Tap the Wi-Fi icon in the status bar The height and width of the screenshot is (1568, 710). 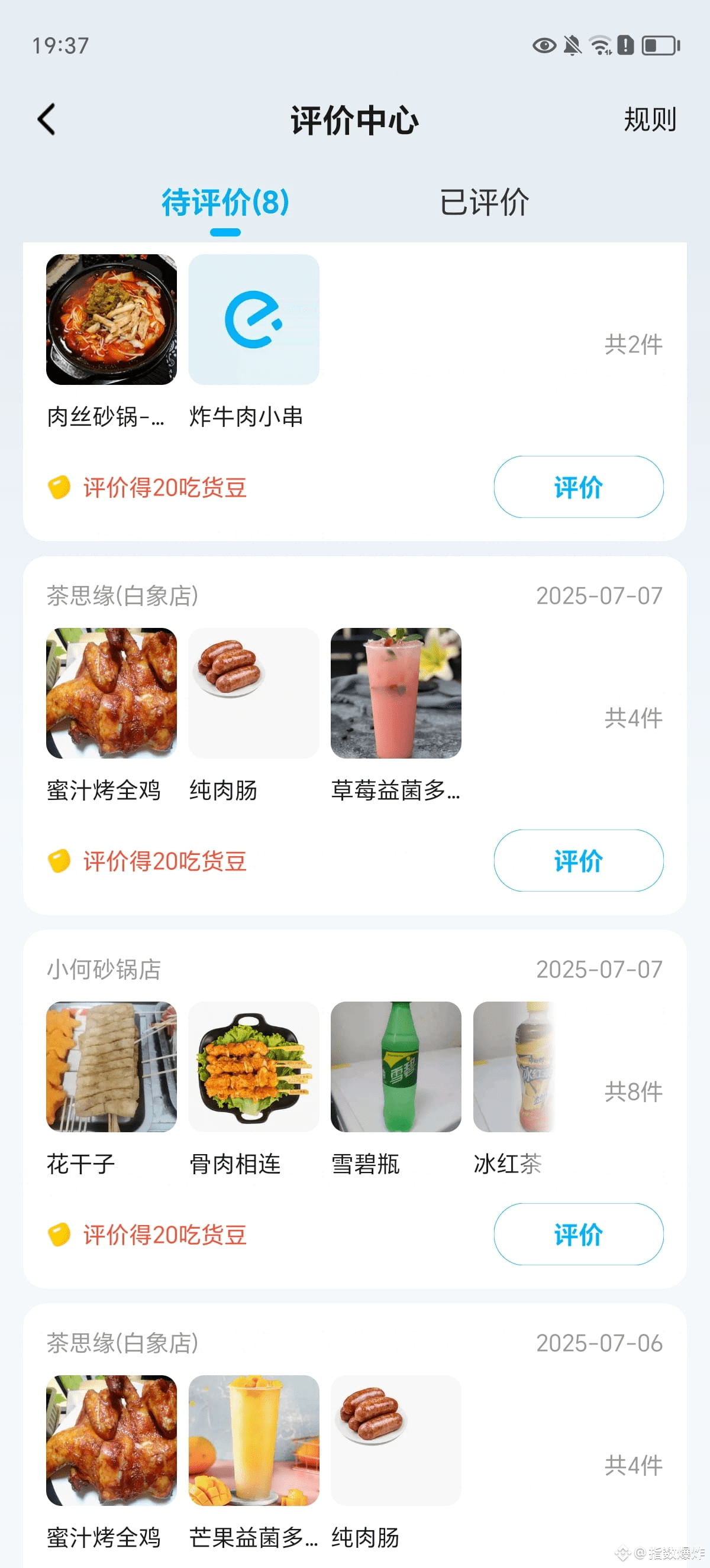(x=600, y=44)
